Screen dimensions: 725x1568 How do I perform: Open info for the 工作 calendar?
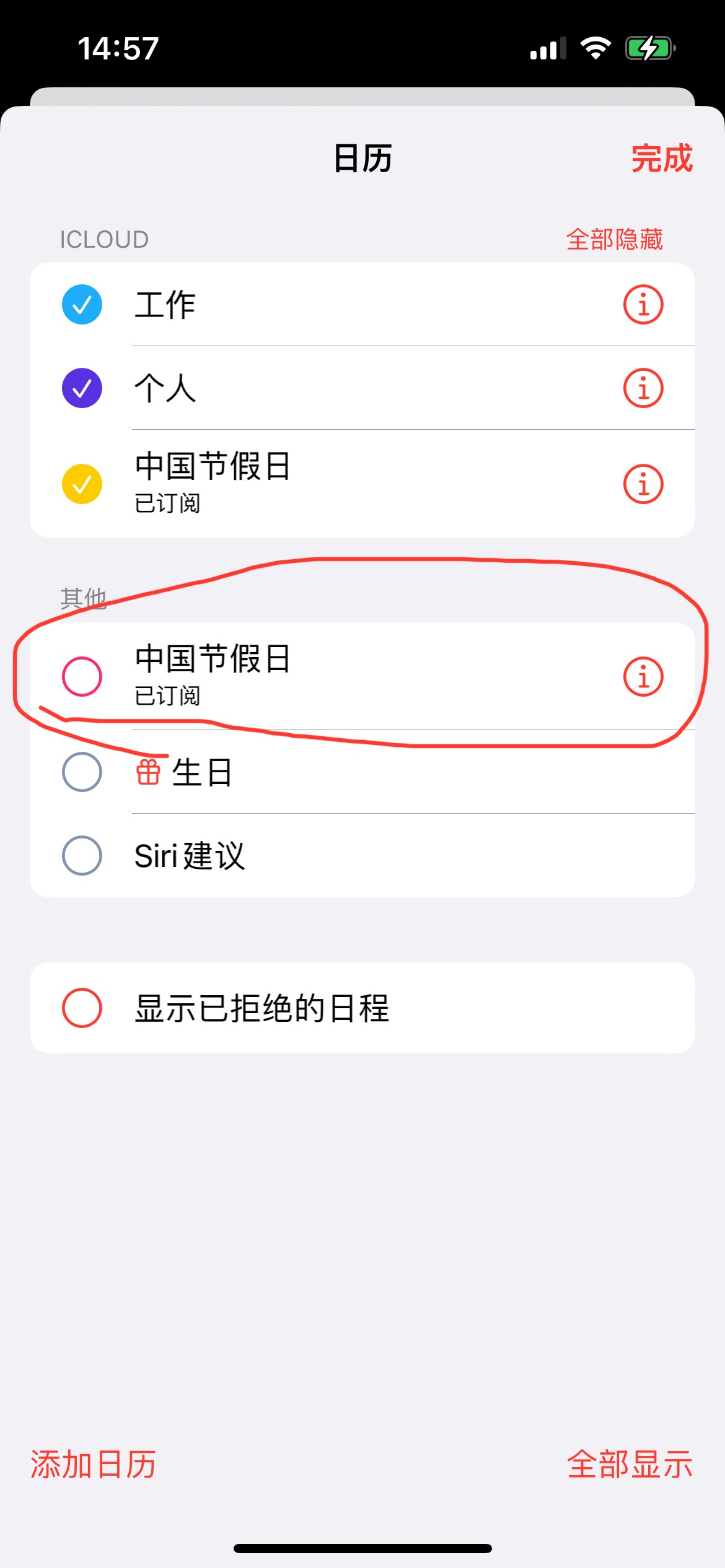pos(643,305)
